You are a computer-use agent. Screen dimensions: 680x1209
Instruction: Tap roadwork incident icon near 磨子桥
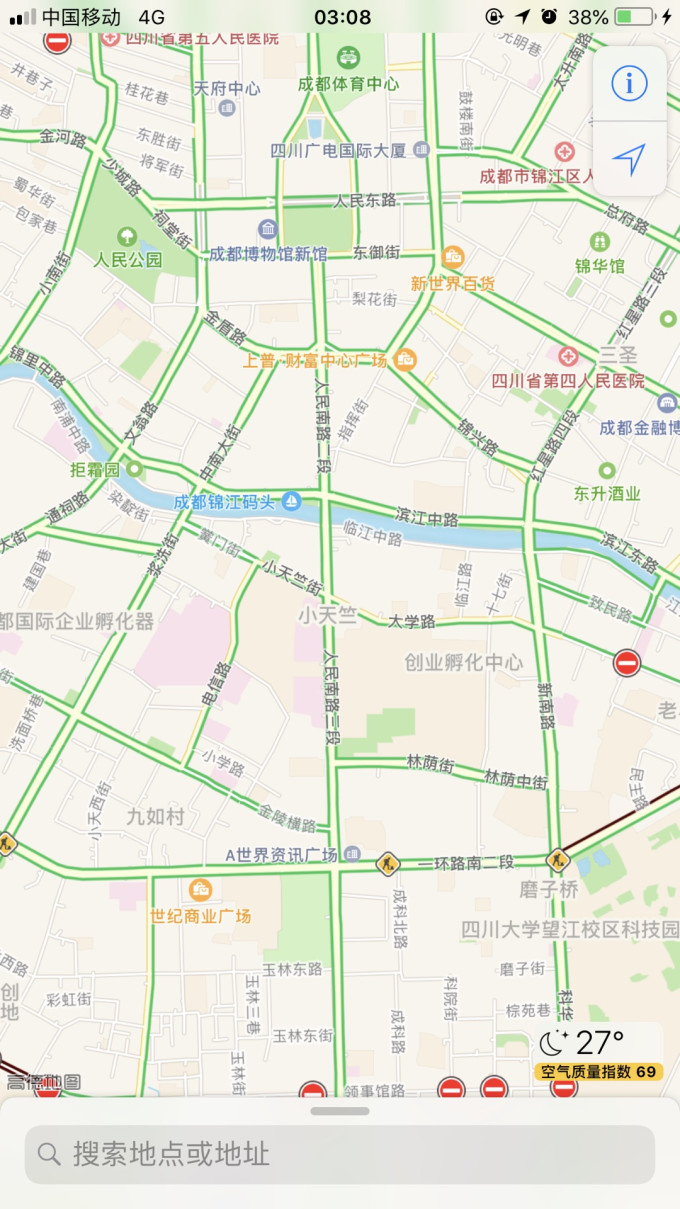(557, 859)
